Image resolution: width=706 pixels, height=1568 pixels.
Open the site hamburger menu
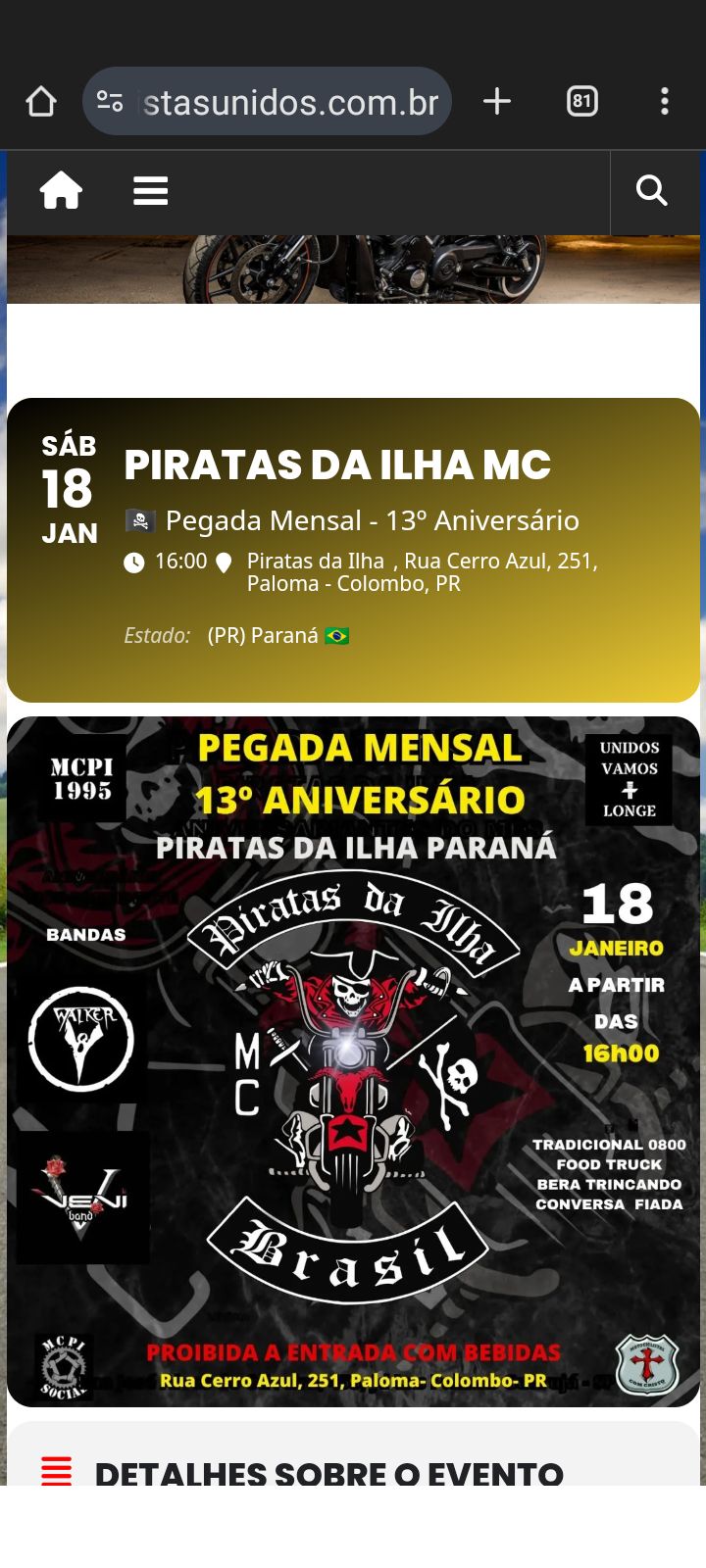coord(151,190)
